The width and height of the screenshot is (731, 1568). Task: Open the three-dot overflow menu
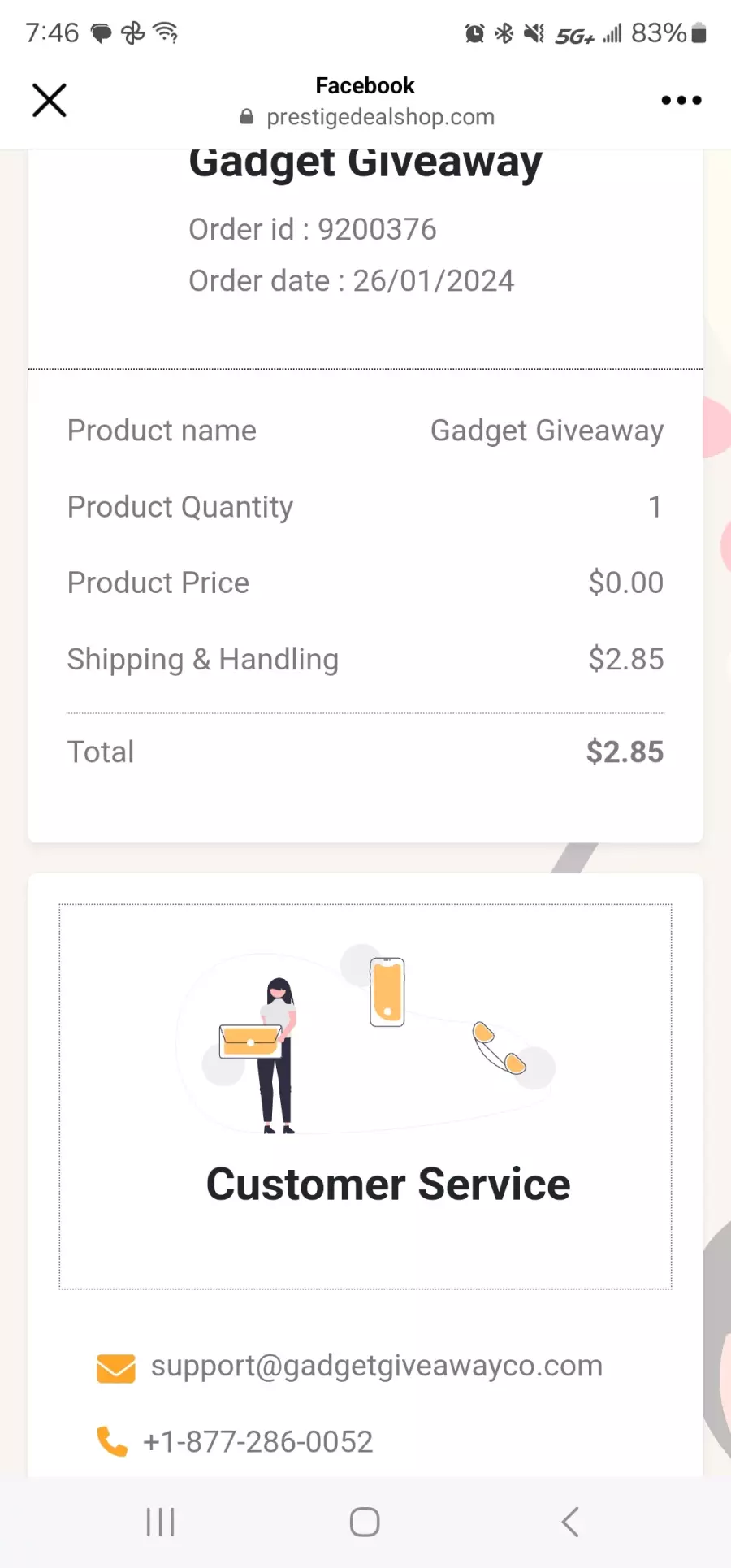click(681, 101)
